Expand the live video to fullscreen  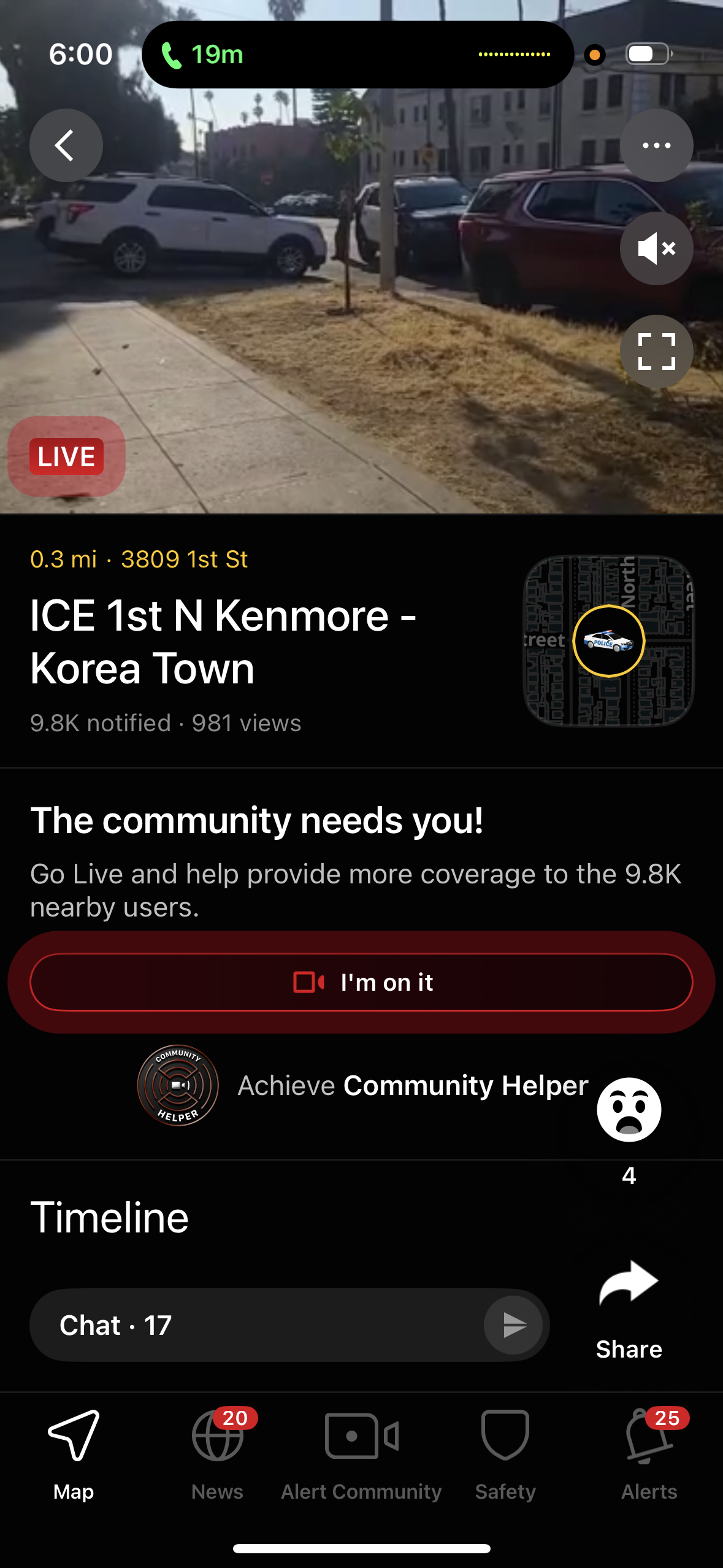click(x=656, y=352)
